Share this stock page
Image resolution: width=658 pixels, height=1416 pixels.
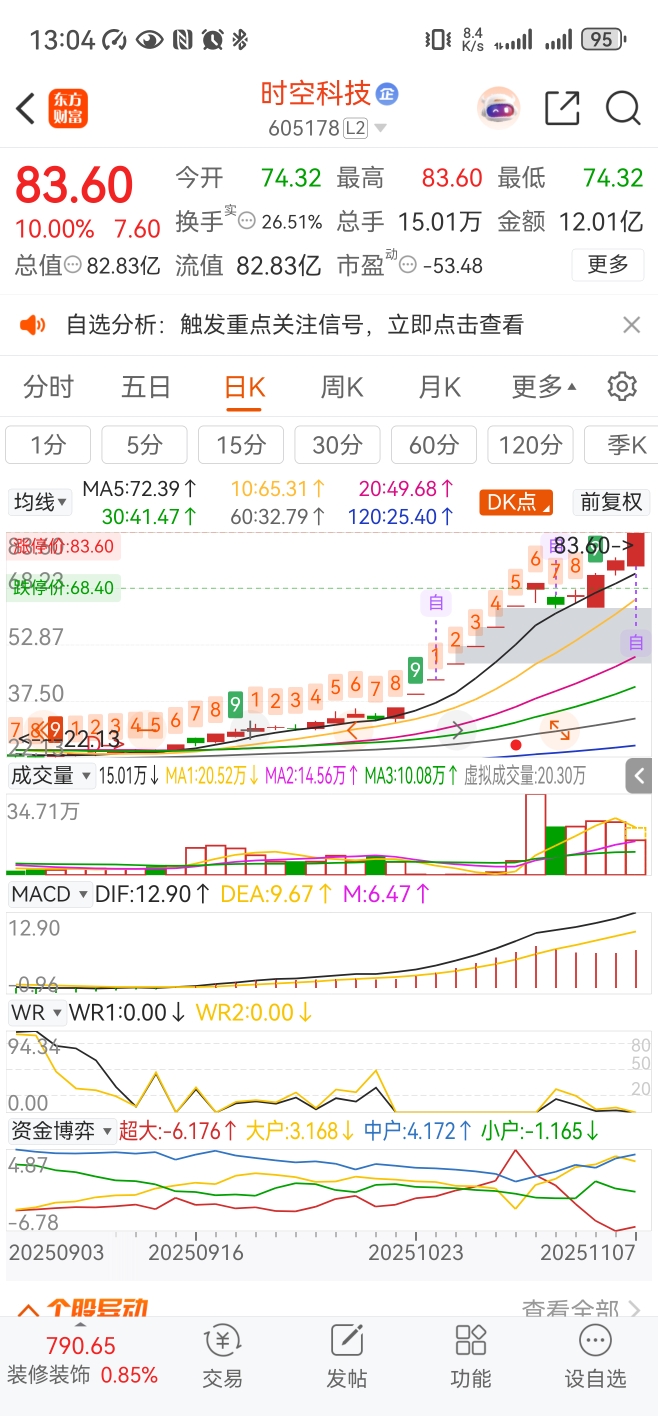[562, 108]
